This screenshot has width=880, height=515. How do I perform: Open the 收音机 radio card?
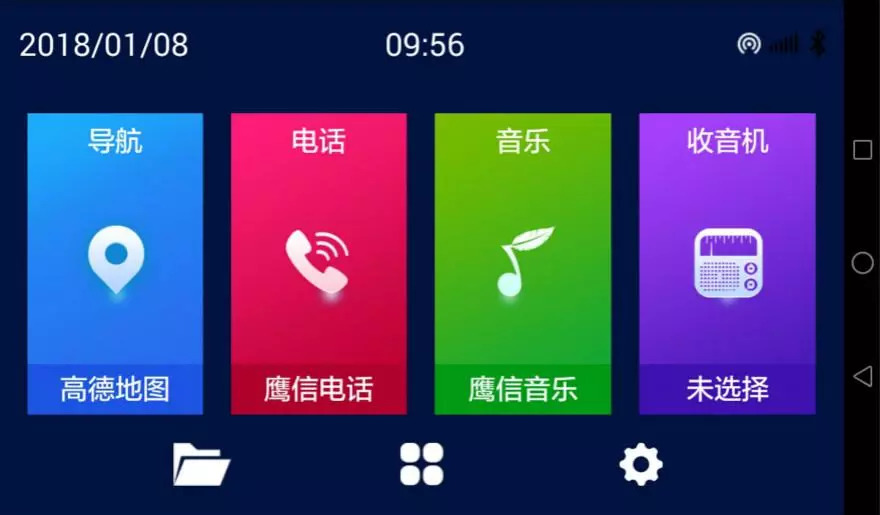tap(727, 262)
